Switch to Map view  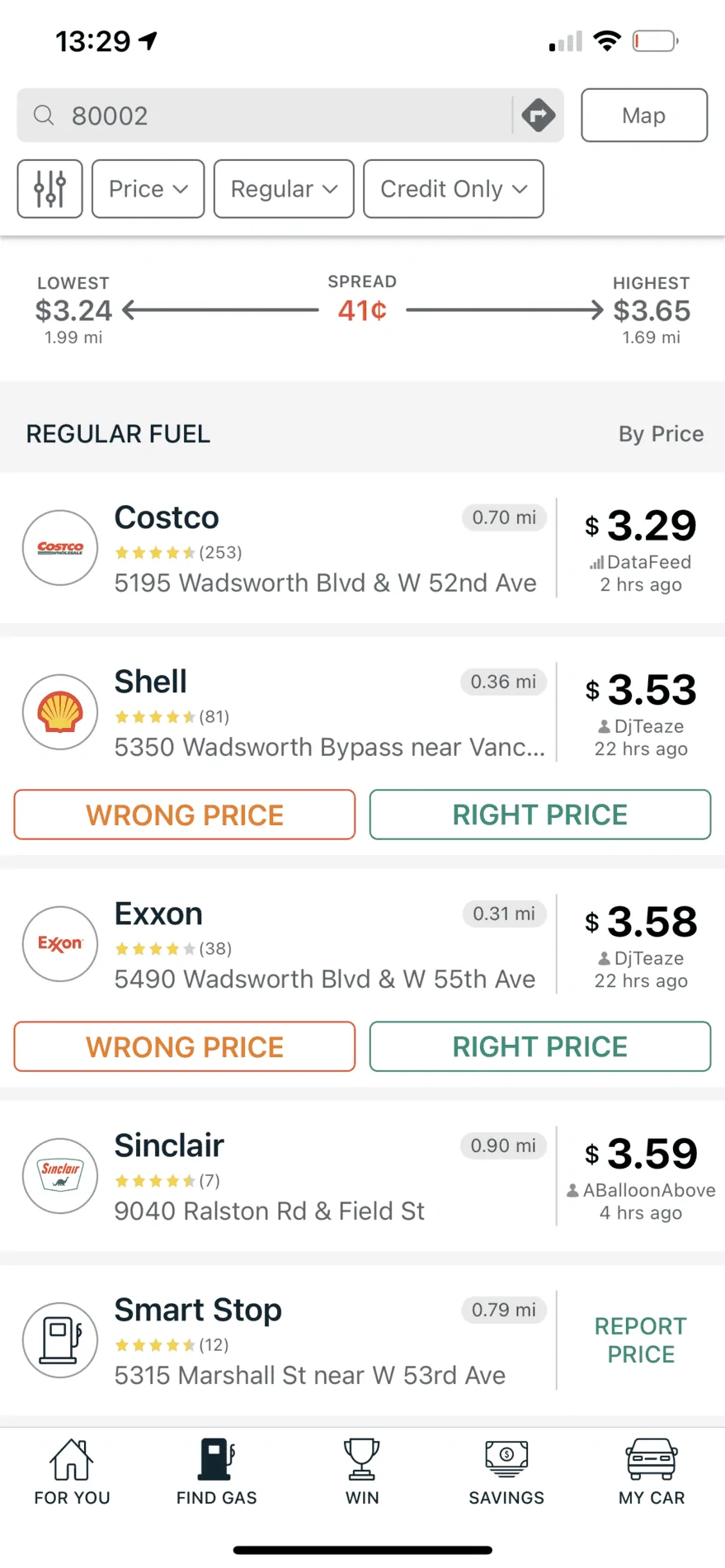click(x=644, y=116)
